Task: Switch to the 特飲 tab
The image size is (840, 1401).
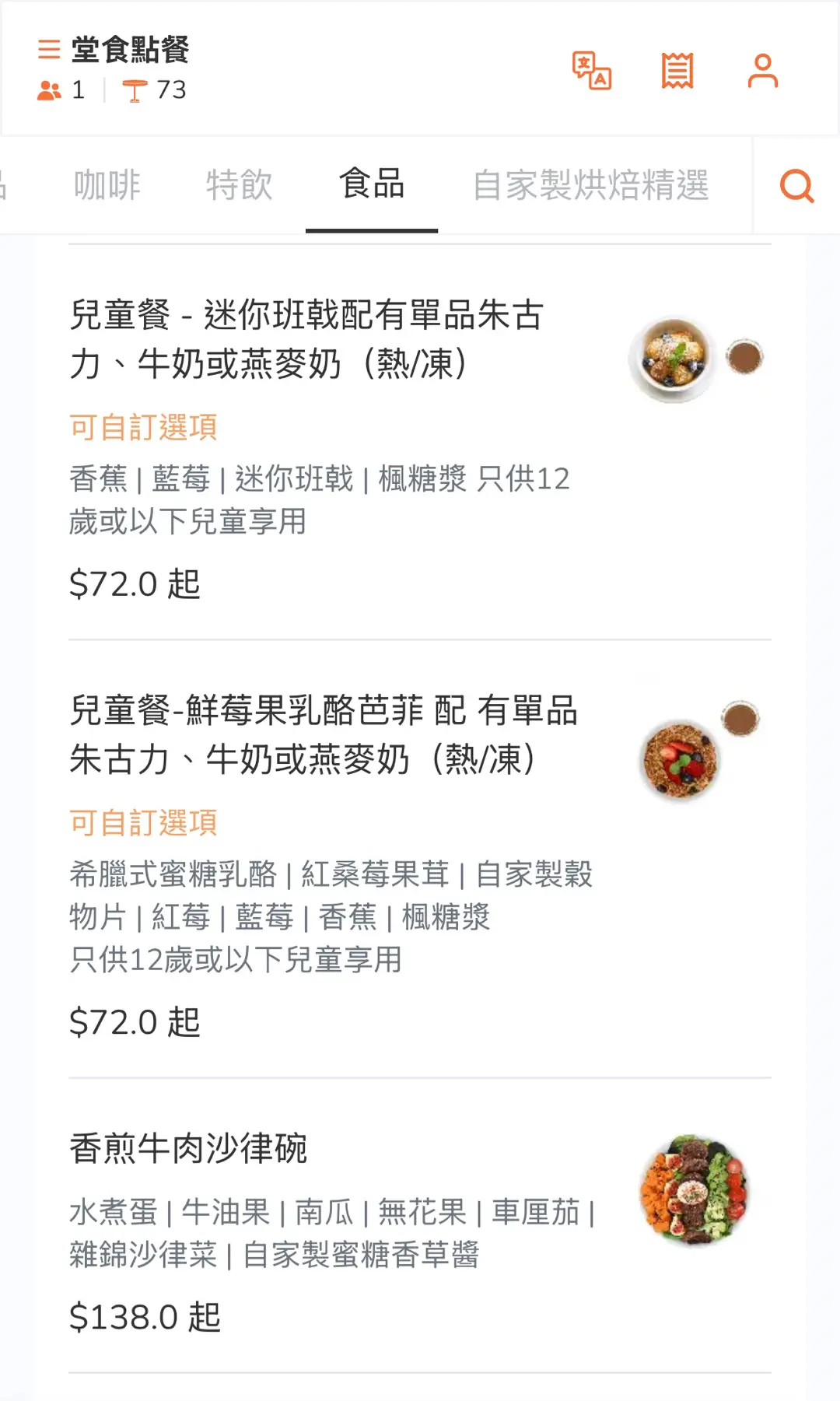Action: (240, 185)
